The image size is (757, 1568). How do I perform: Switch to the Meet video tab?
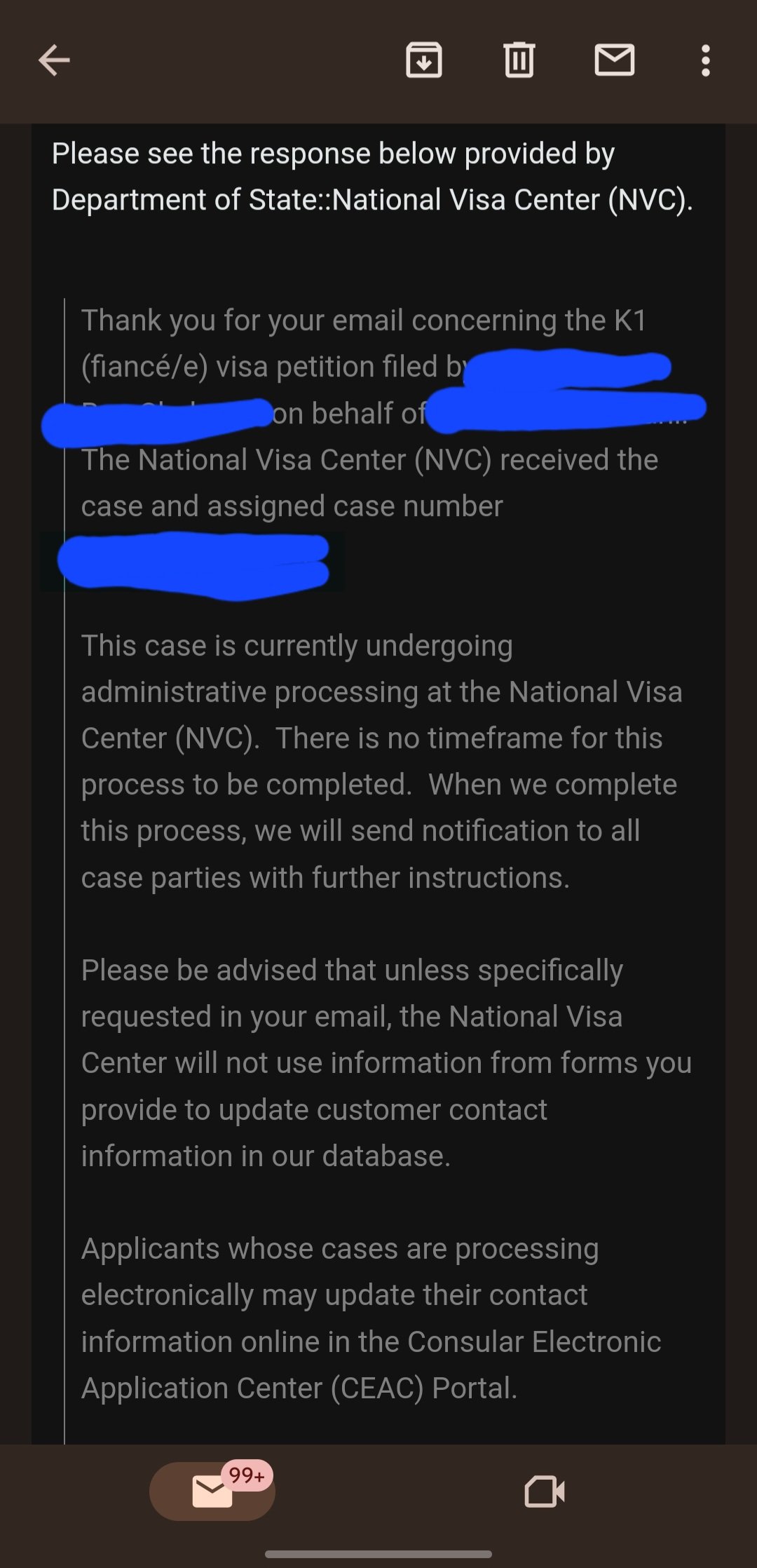(545, 1492)
